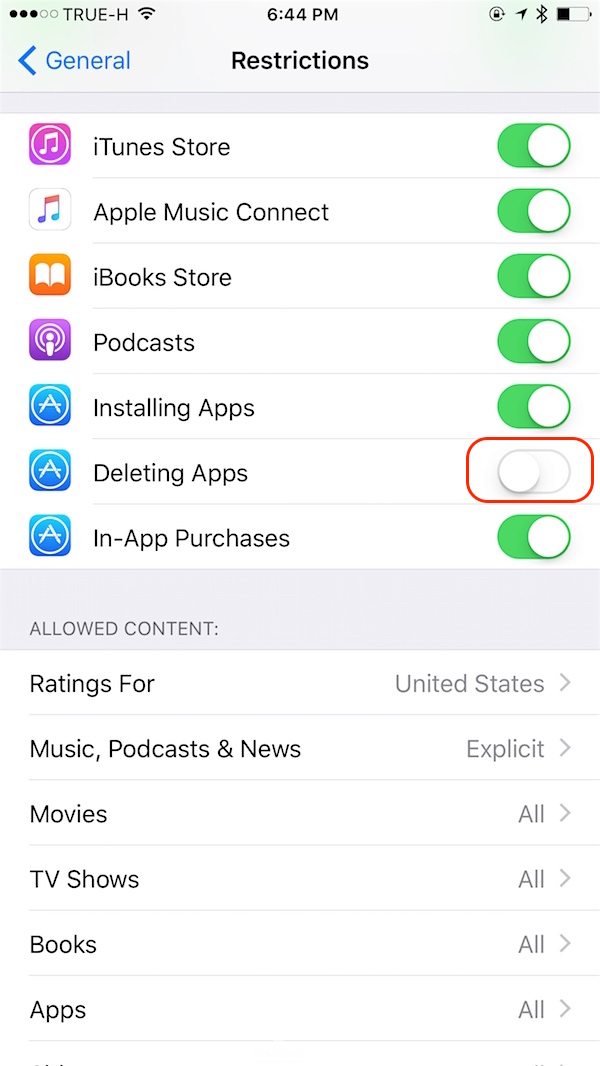Go back to General settings
Viewport: 600px width, 1066px height.
(x=74, y=60)
